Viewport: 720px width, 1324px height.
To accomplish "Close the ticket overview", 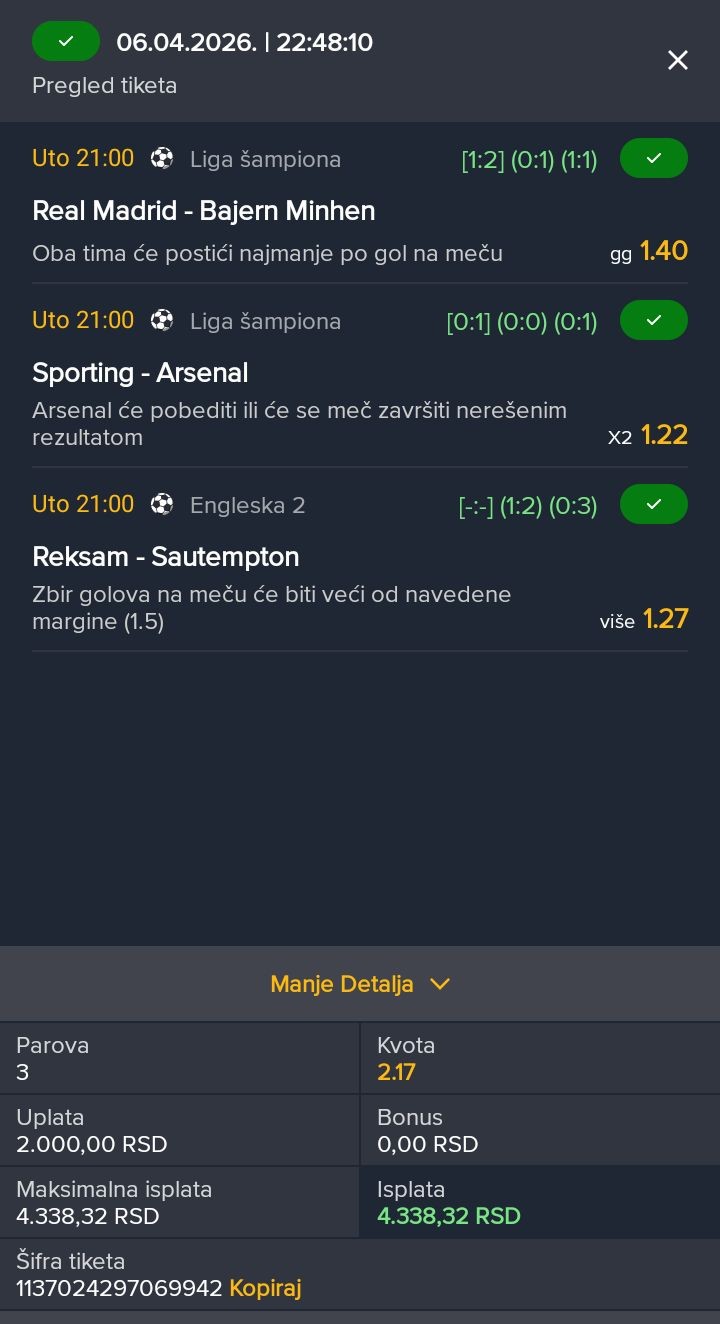I will pyautogui.click(x=678, y=60).
